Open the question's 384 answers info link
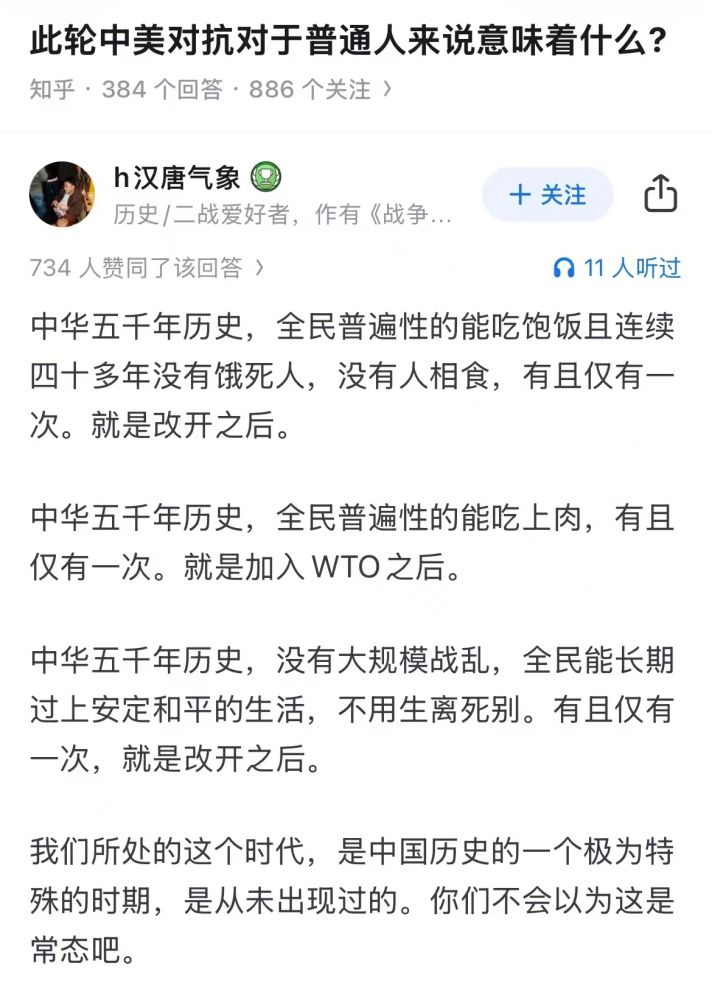This screenshot has height=1000, width=712. click(212, 90)
